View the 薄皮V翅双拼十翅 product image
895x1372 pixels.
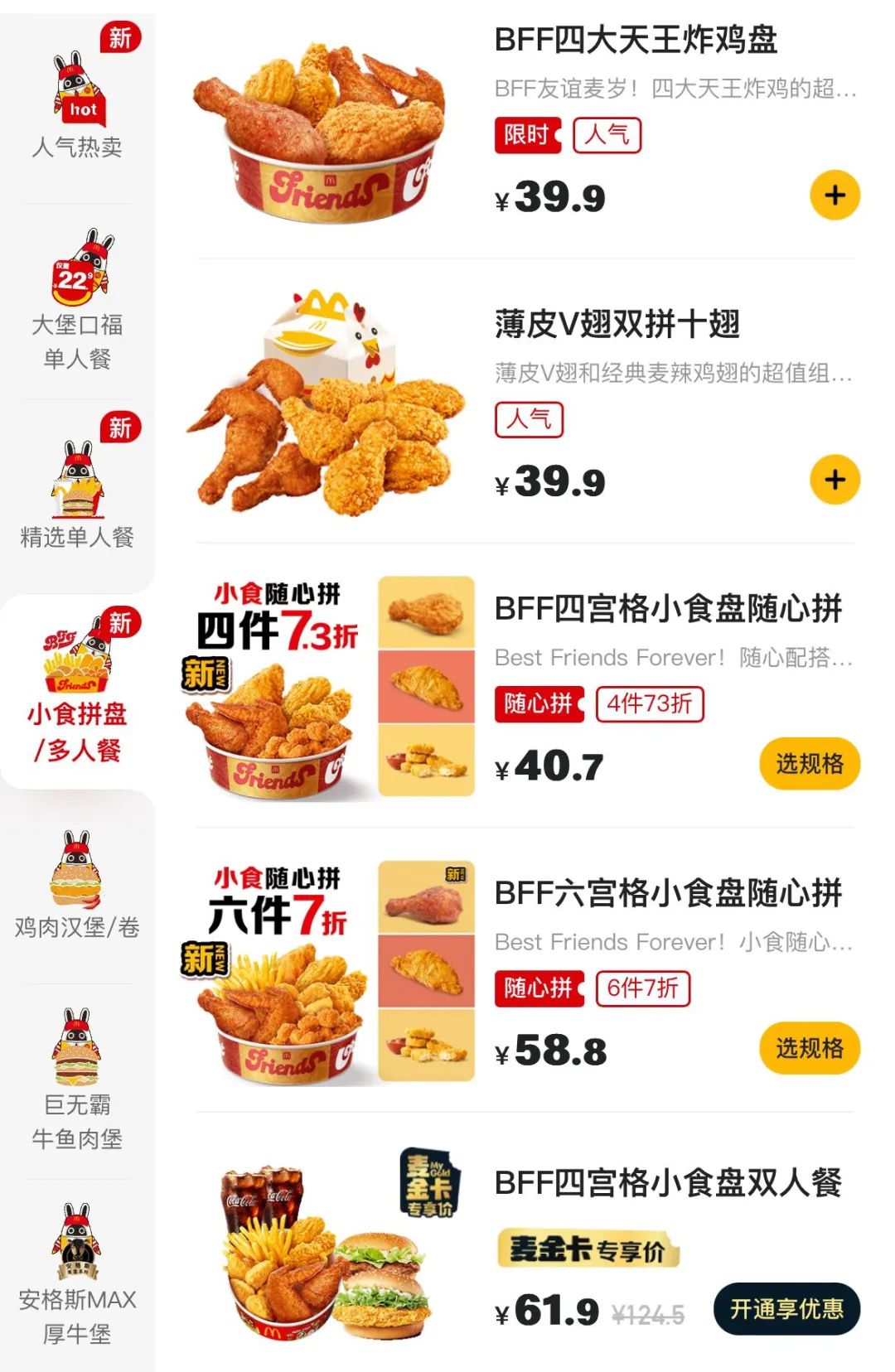[327, 403]
